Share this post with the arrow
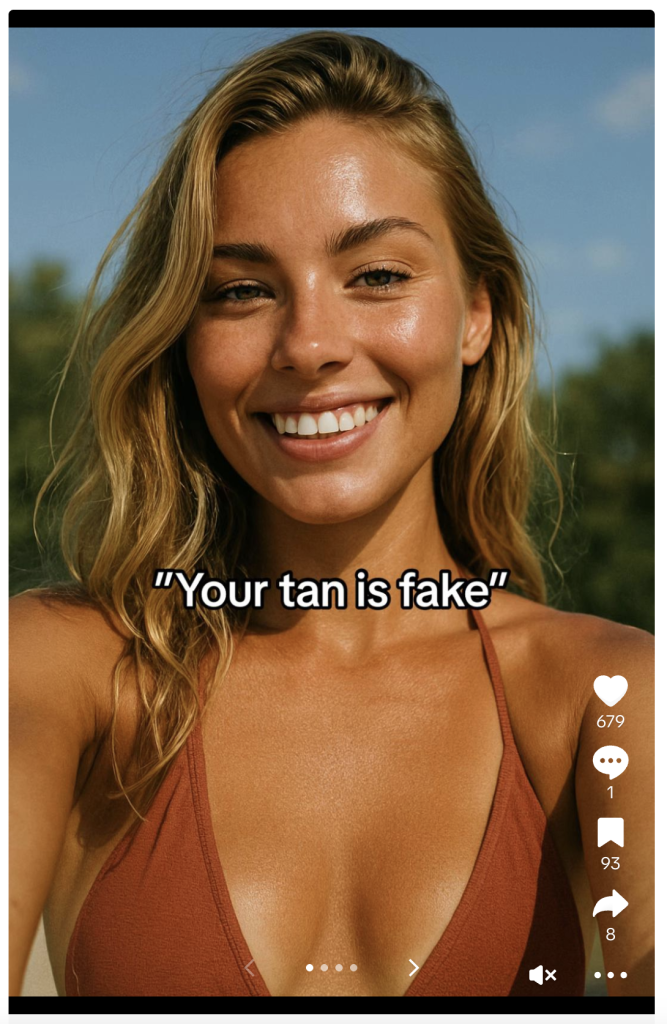667x1024 pixels. pos(610,905)
